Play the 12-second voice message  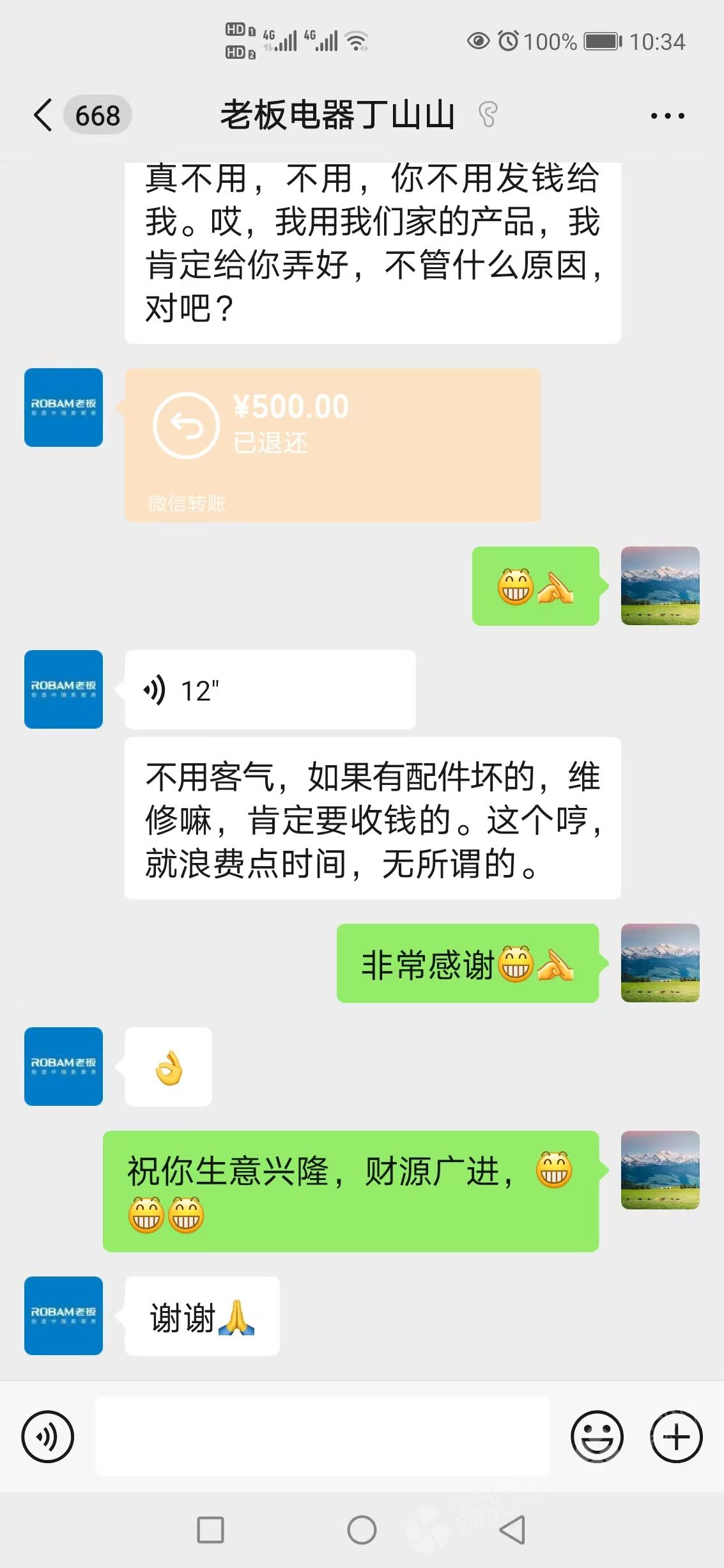tap(268, 690)
